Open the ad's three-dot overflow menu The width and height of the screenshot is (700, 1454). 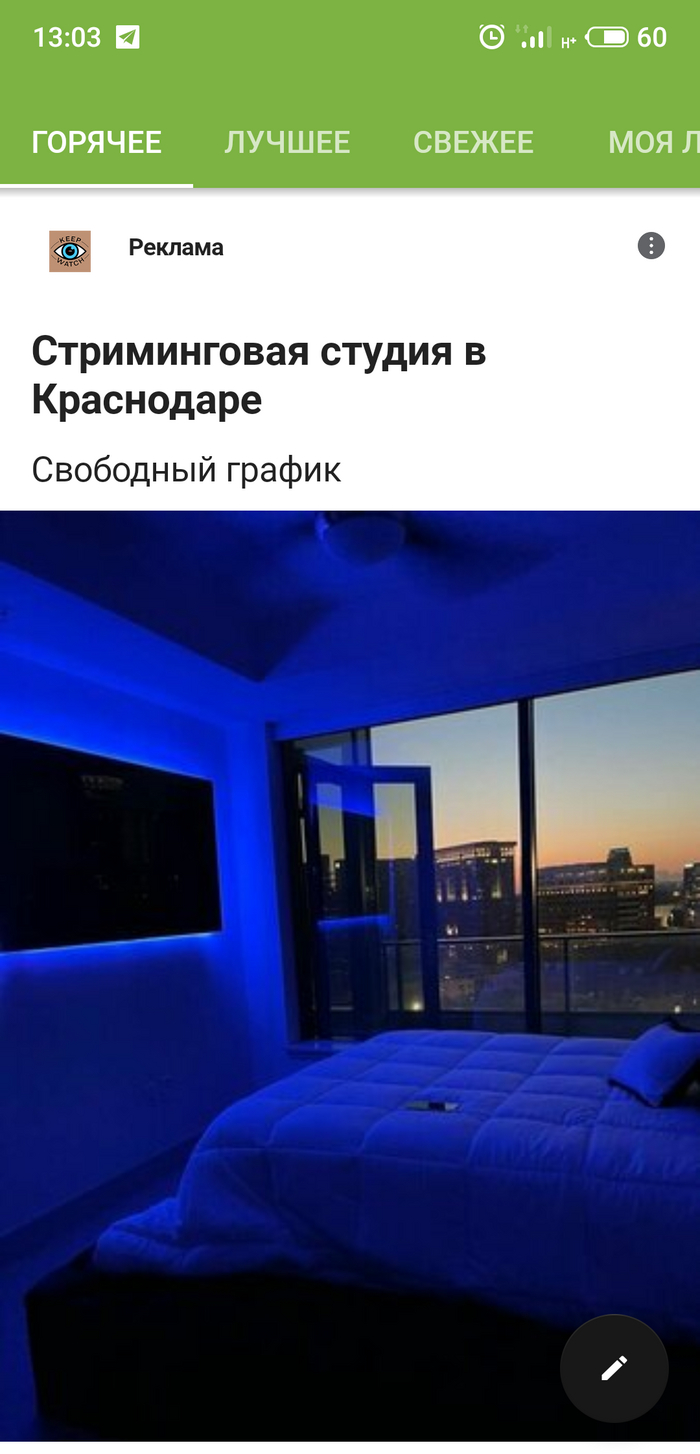coord(651,246)
